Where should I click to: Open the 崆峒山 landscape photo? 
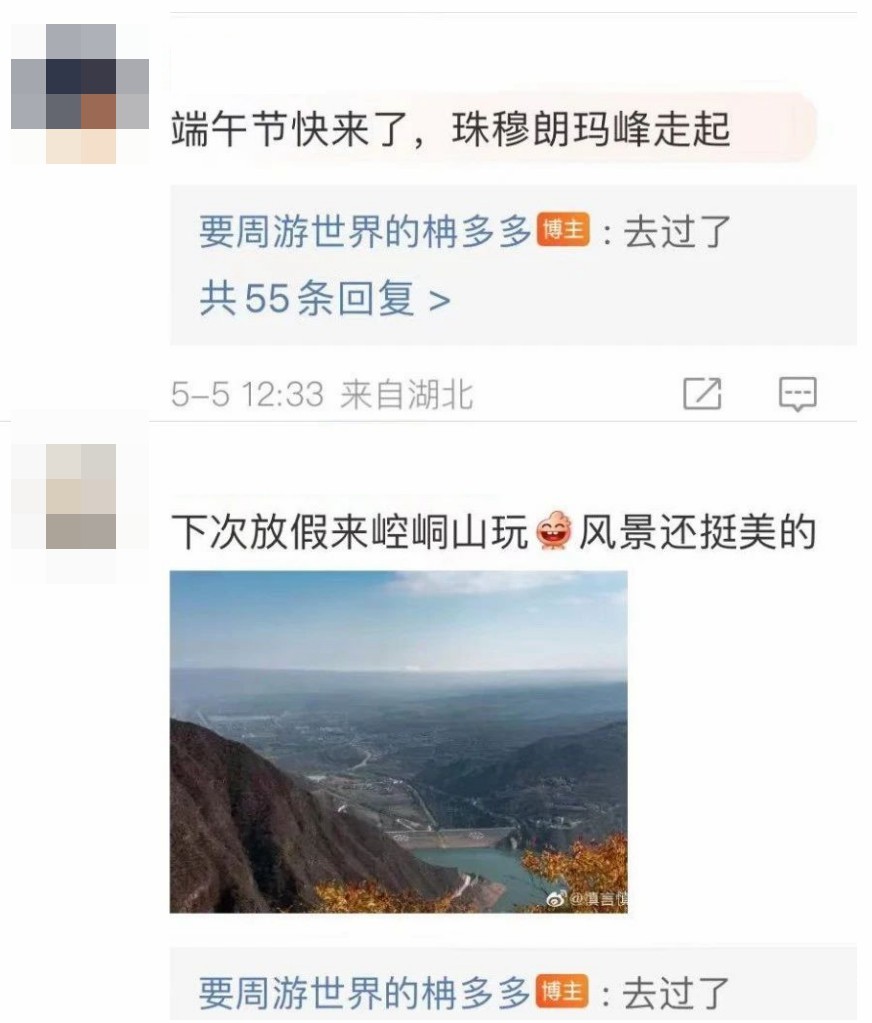pos(398,741)
